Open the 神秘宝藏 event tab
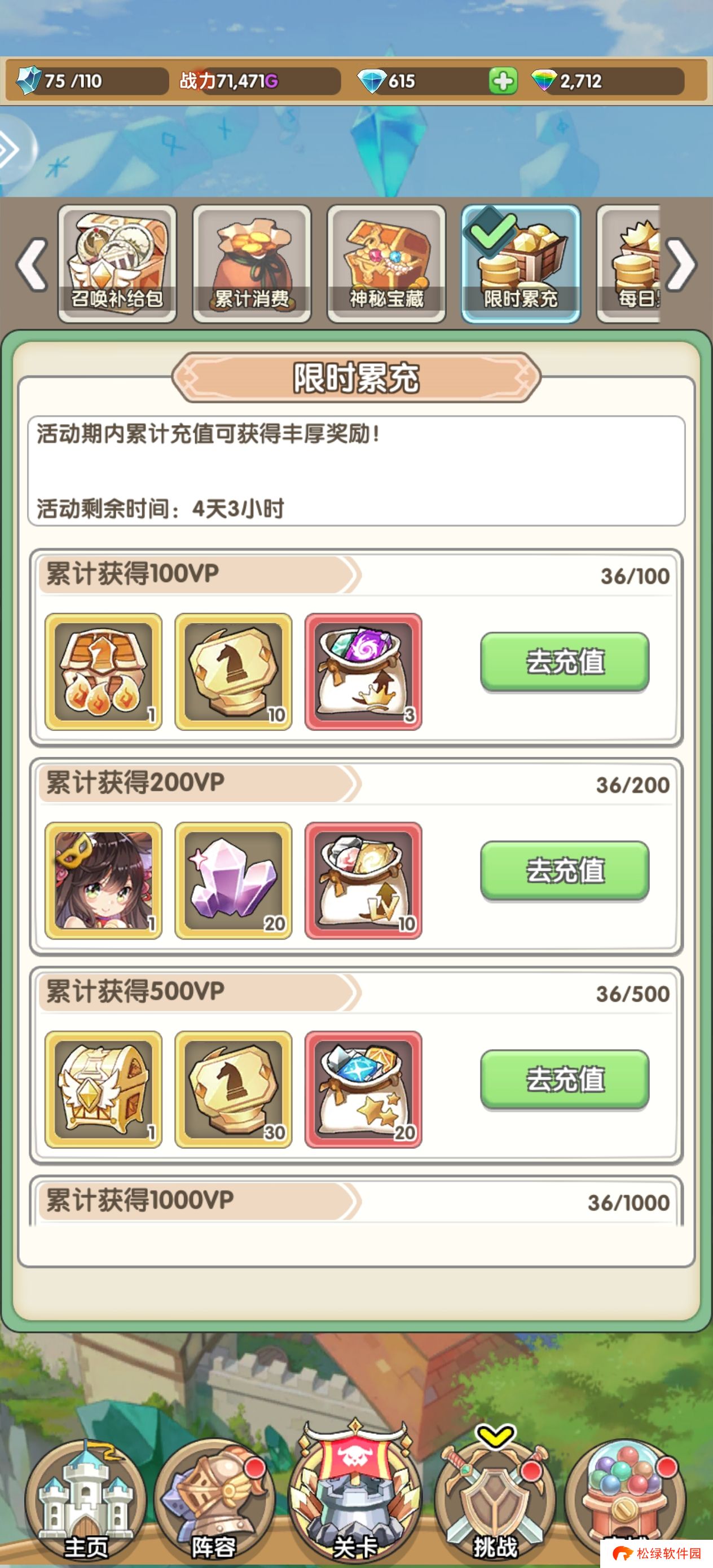 (x=386, y=263)
